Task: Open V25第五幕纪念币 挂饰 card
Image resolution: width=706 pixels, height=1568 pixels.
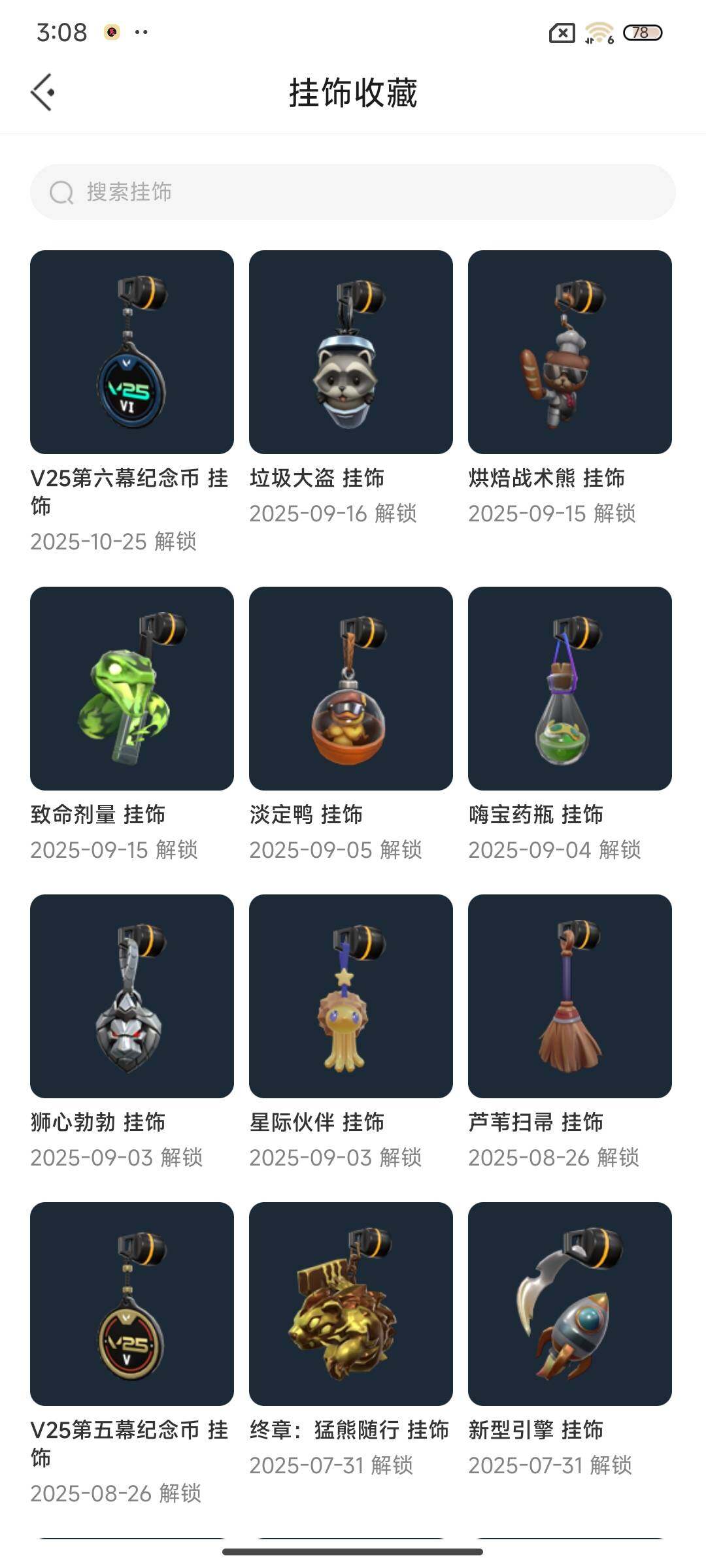Action: point(132,1304)
